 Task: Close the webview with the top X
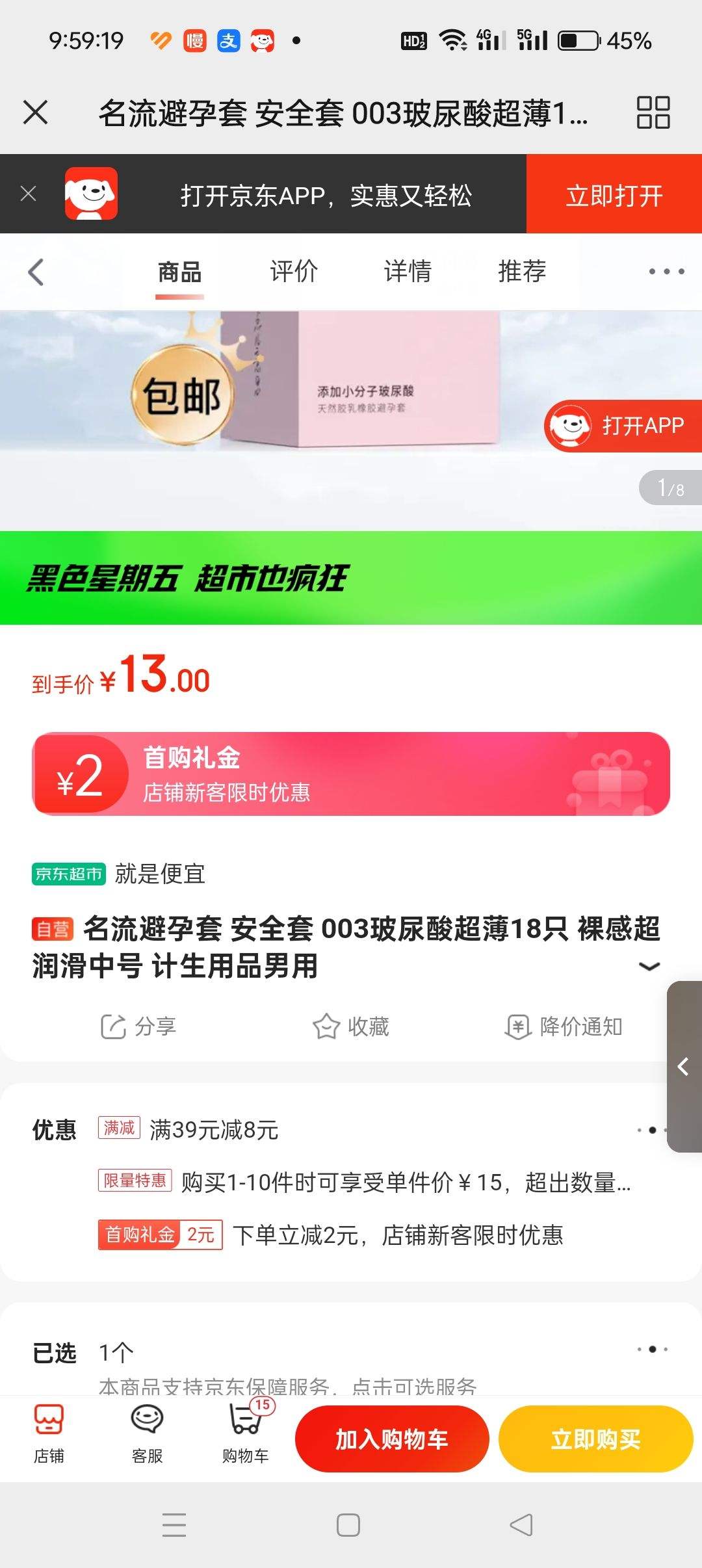(36, 112)
